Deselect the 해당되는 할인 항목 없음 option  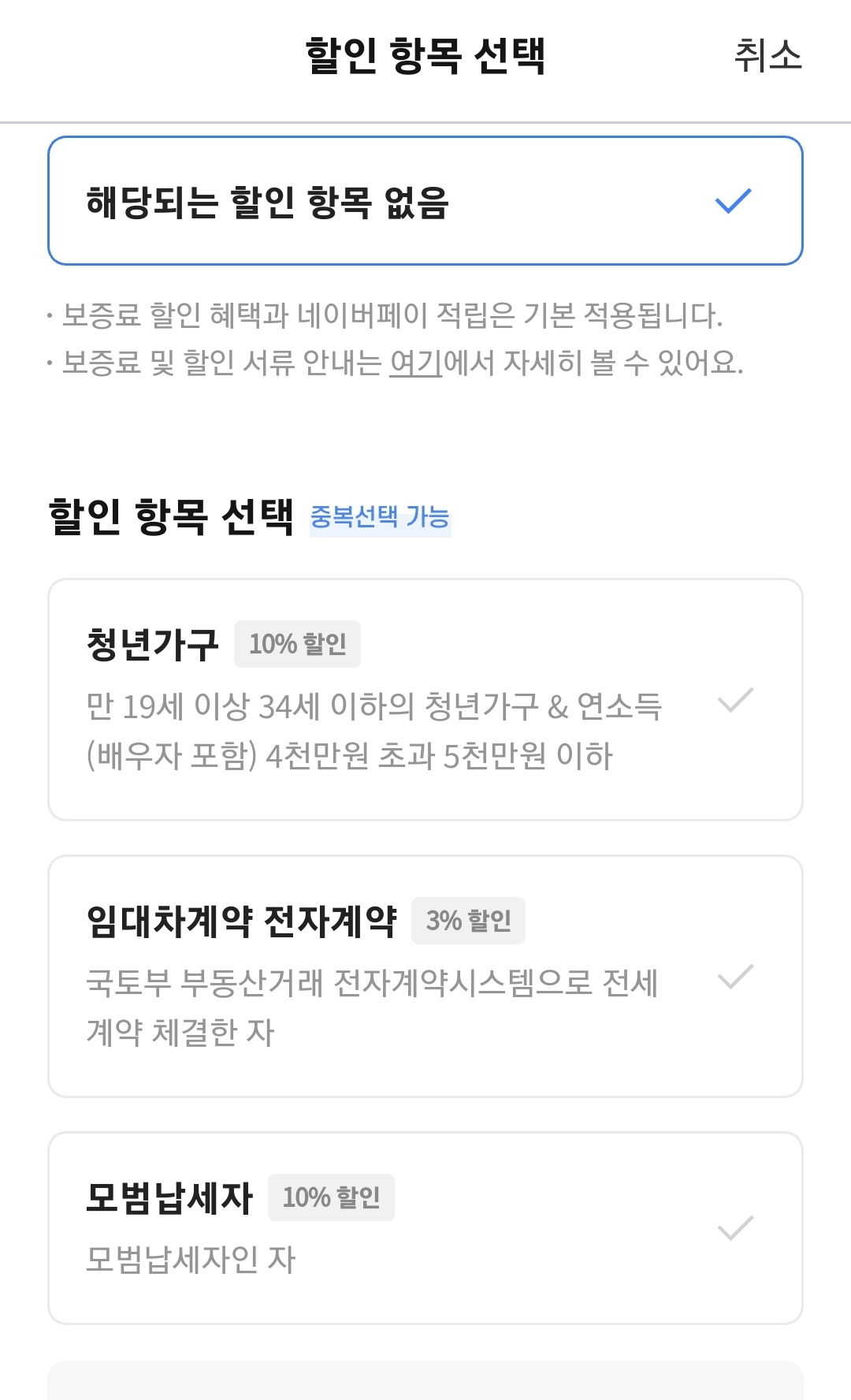click(425, 199)
